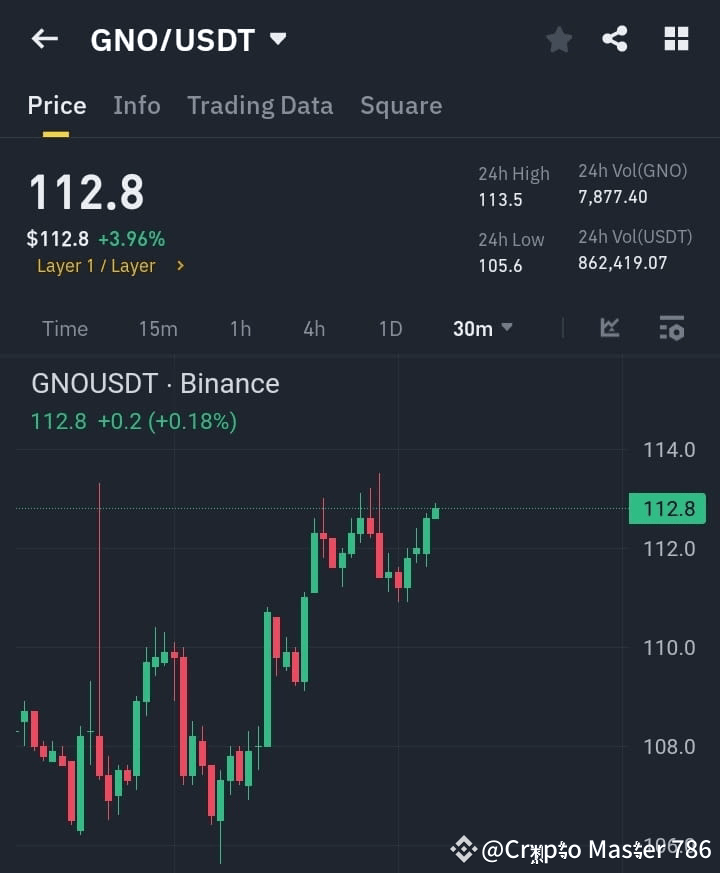Switch back to the Price tab
The image size is (720, 873).
click(56, 105)
